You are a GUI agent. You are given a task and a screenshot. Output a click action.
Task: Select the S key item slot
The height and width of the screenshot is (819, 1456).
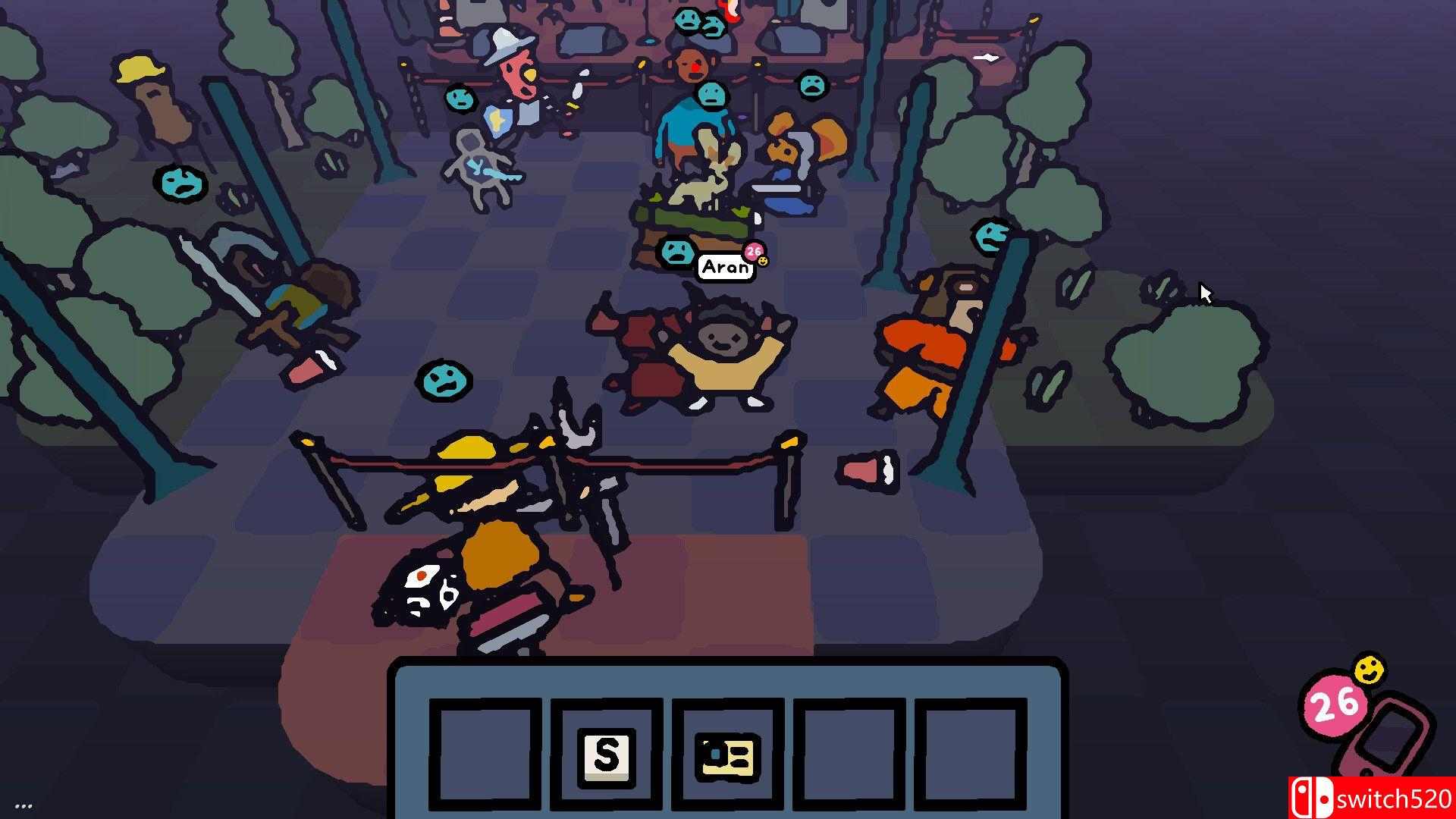606,756
